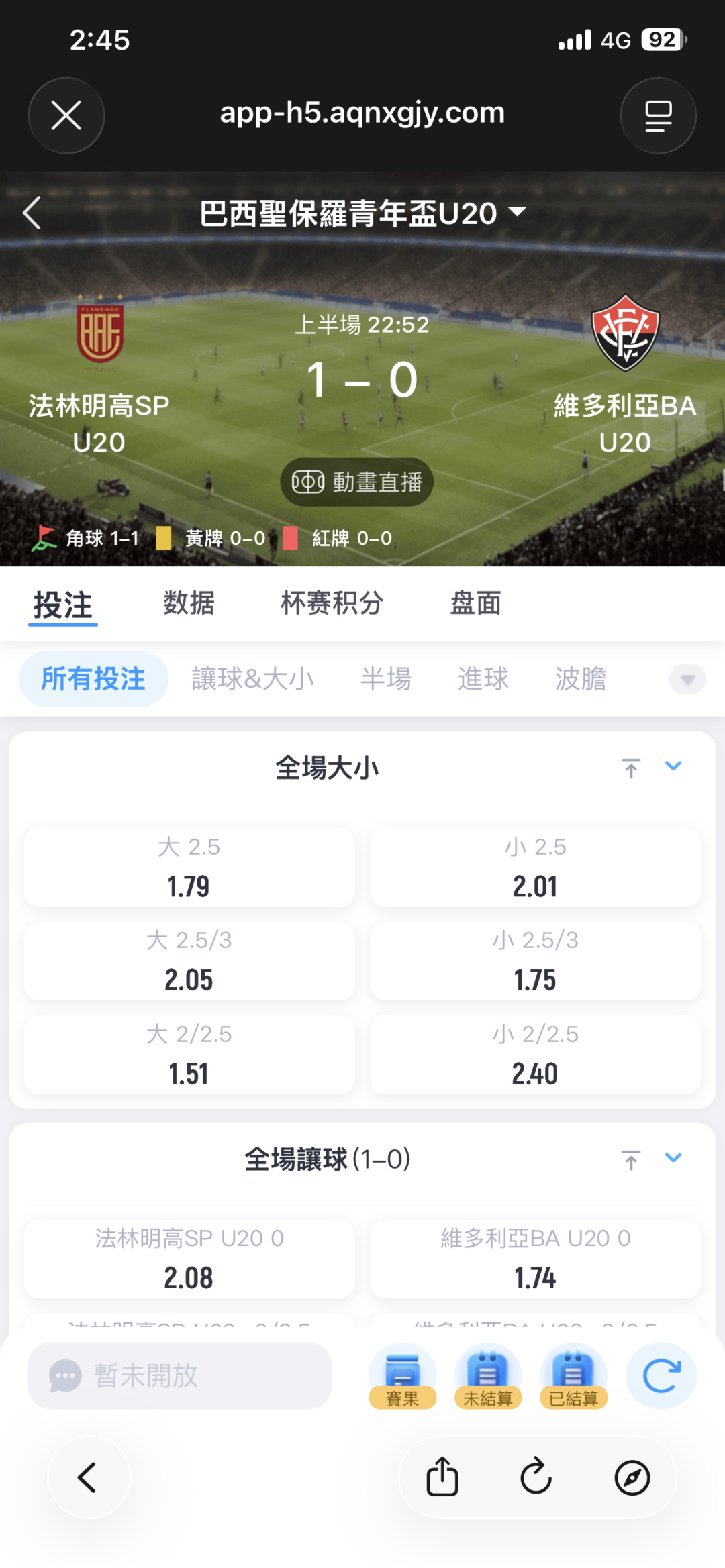725x1568 pixels.
Task: Pick 小 2.5/3 odds 1.75
Action: (535, 961)
